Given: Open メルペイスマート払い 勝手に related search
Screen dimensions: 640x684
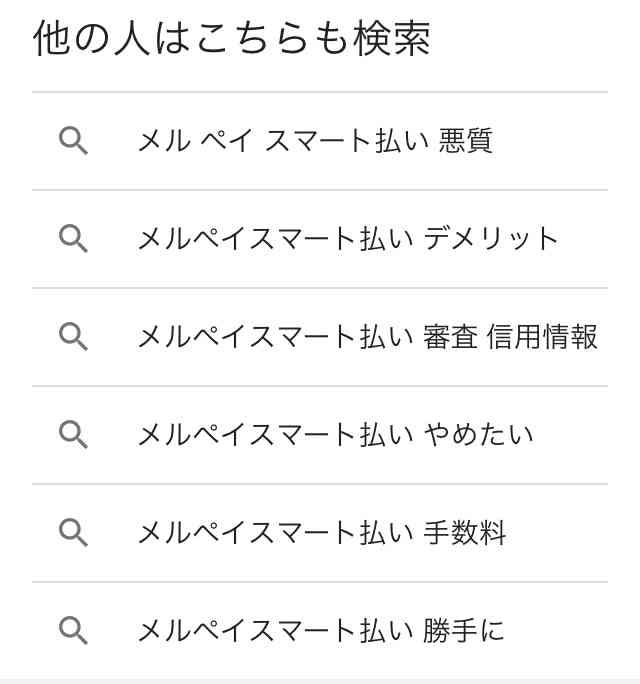Looking at the screenshot, I should pos(321,631).
